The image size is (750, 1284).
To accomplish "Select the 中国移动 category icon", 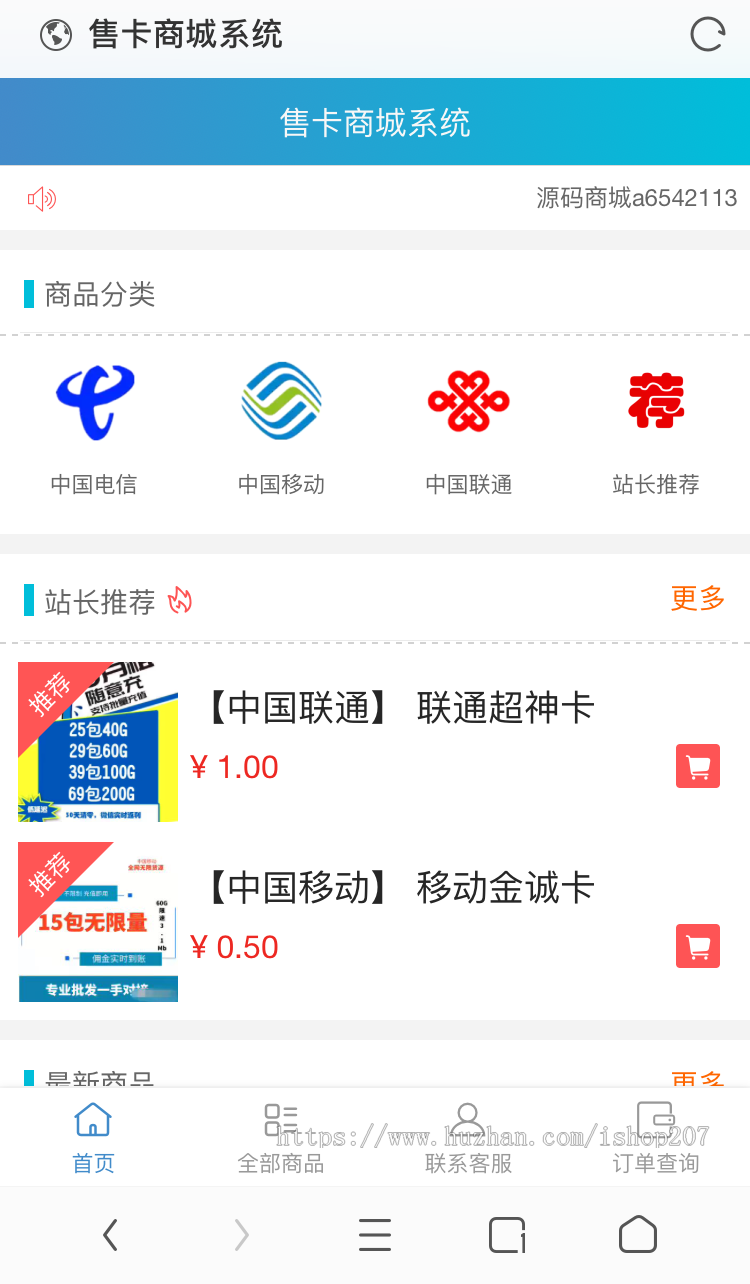I will (x=281, y=400).
